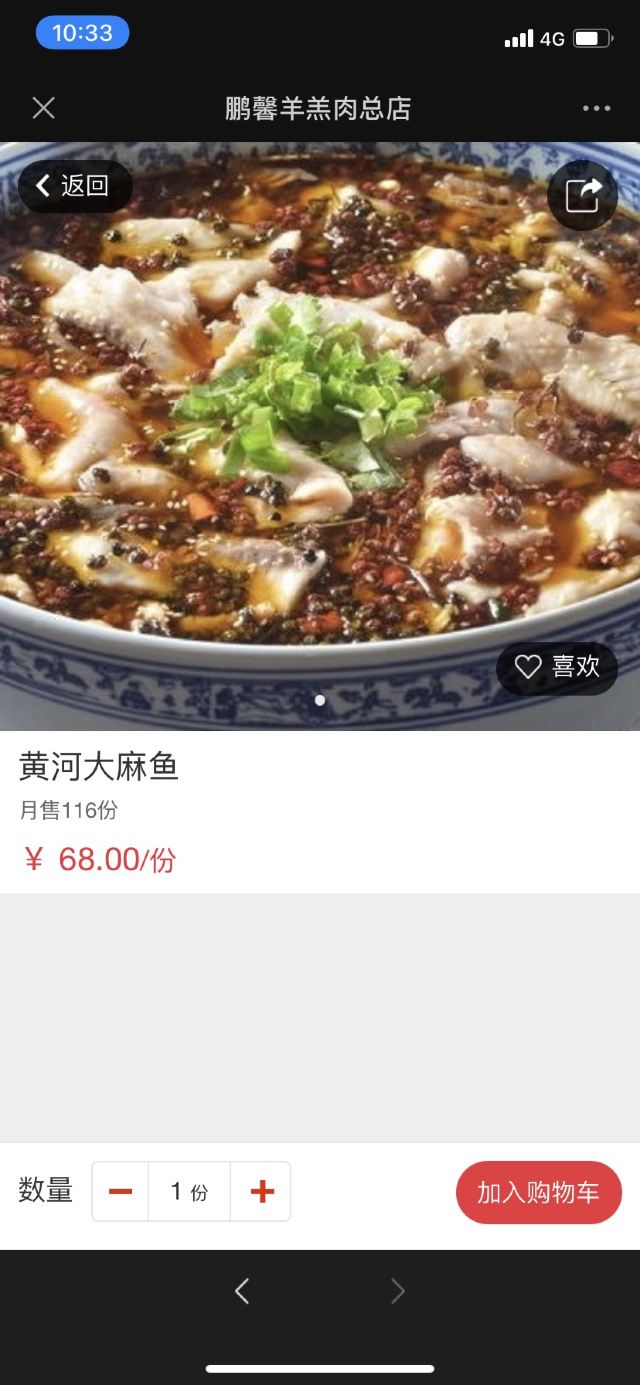Close the 鹏馨羊羔肉总店 mini page
This screenshot has height=1385, width=640.
click(x=43, y=108)
